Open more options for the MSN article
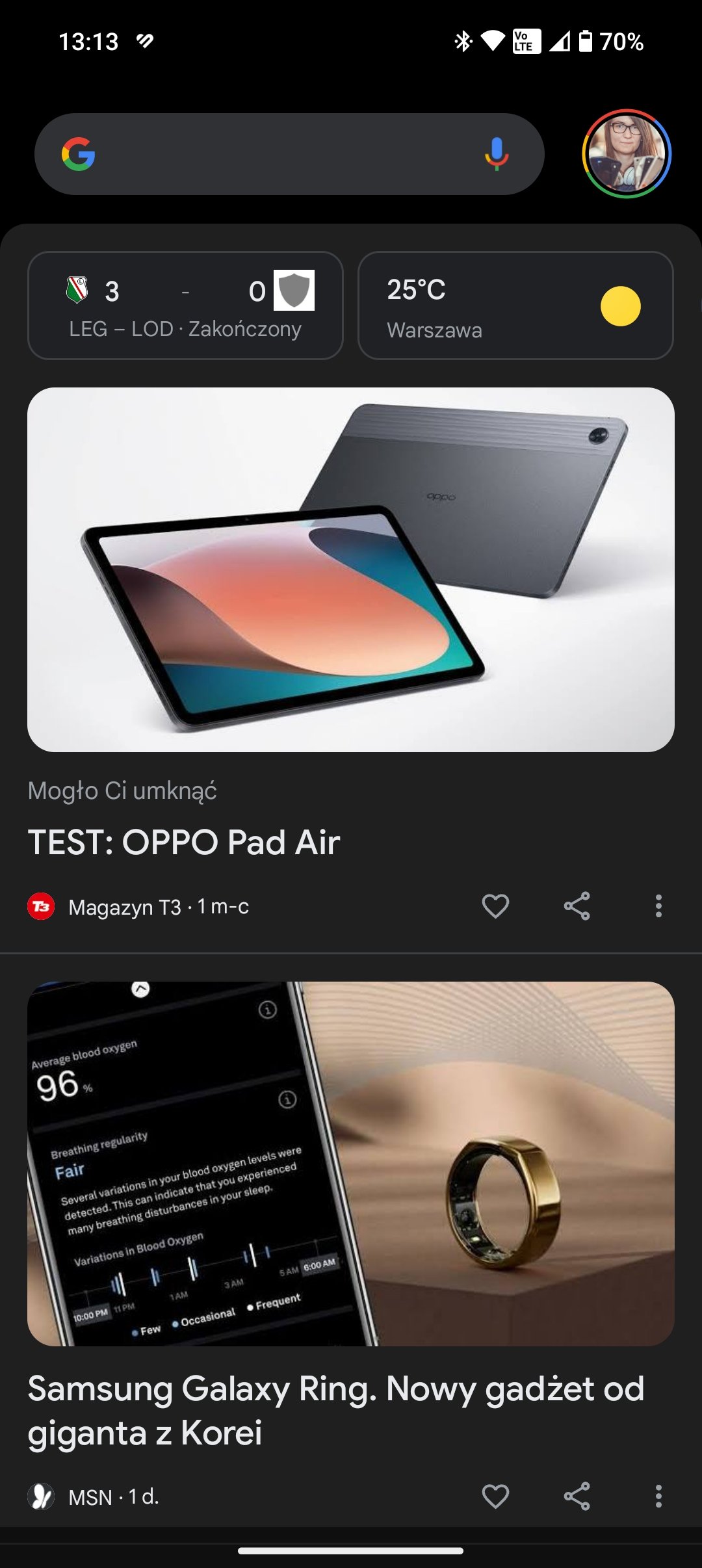Viewport: 702px width, 1568px height. tap(658, 1496)
